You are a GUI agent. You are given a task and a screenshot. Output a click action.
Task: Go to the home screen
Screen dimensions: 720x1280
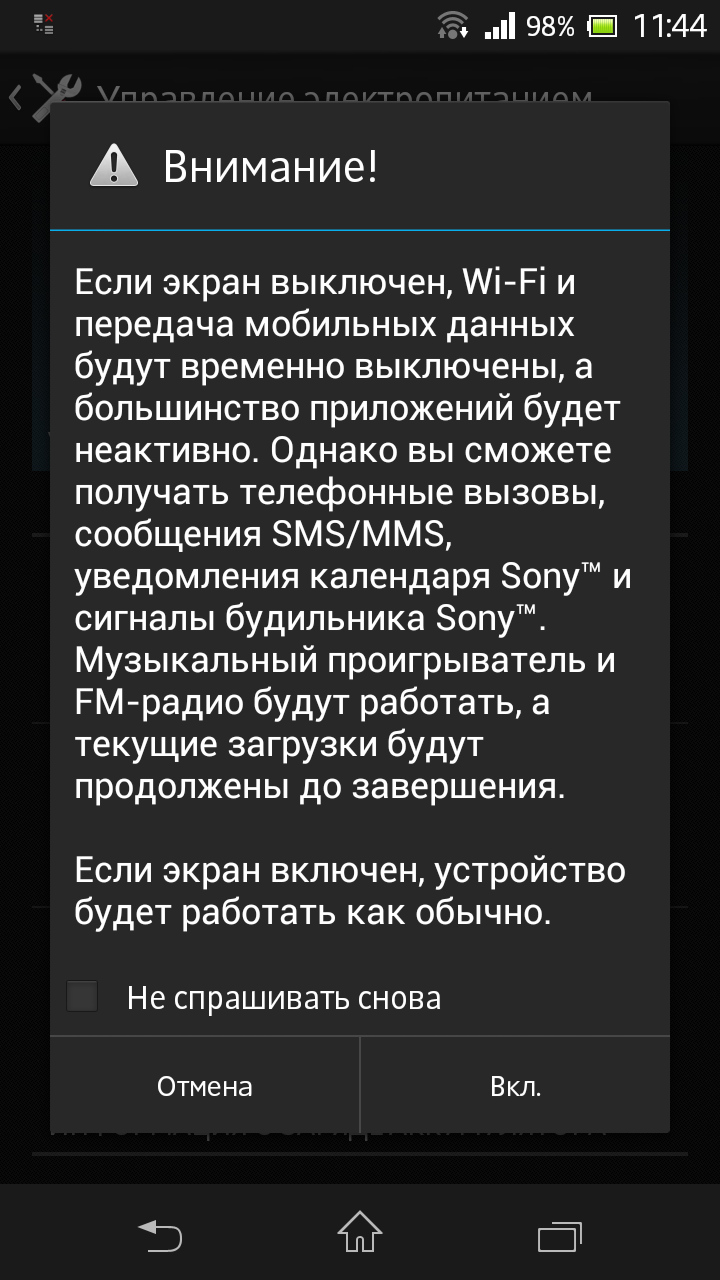coord(360,1232)
